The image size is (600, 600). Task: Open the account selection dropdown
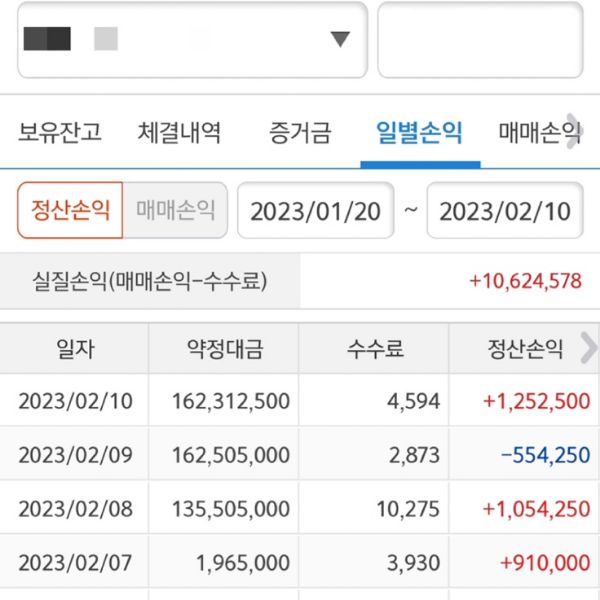pos(192,40)
